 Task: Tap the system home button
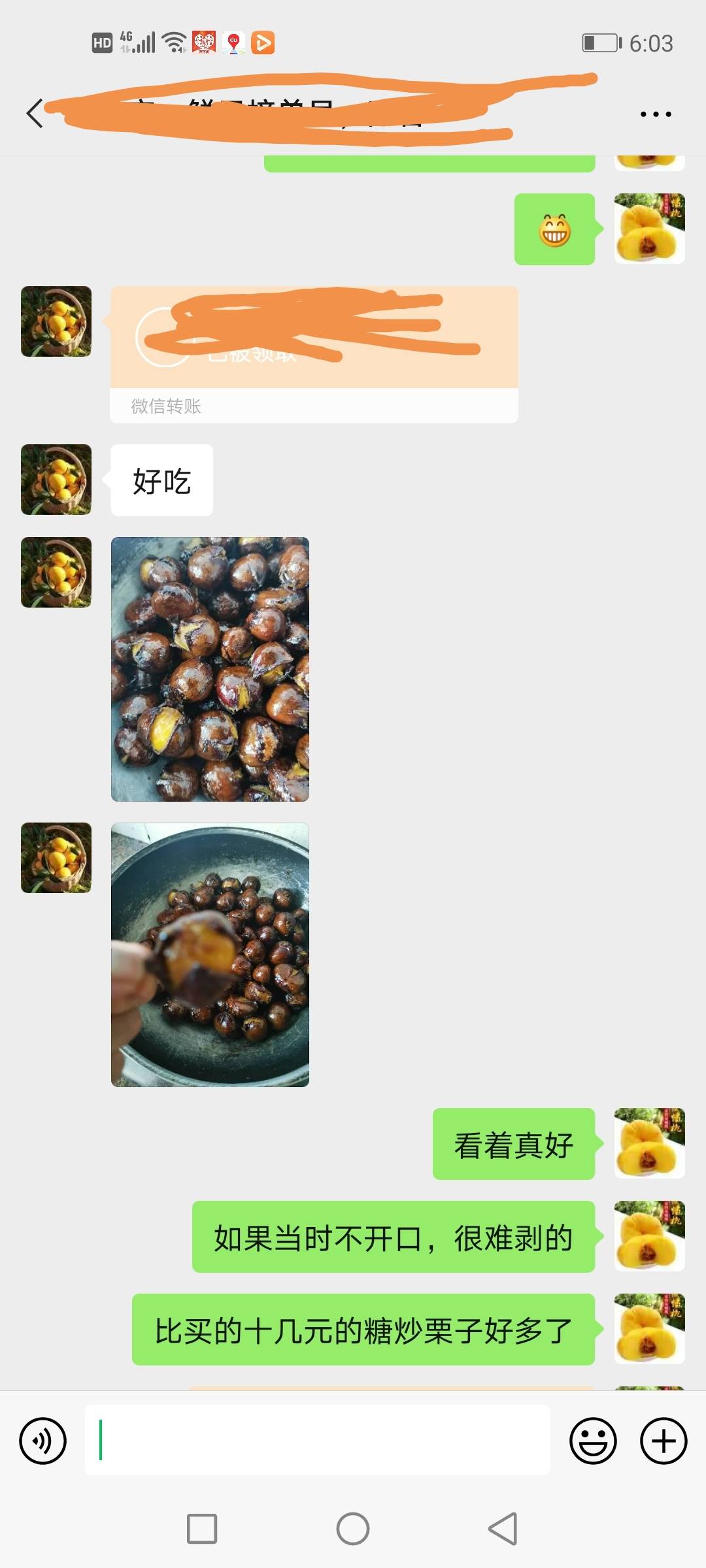coord(353,1529)
